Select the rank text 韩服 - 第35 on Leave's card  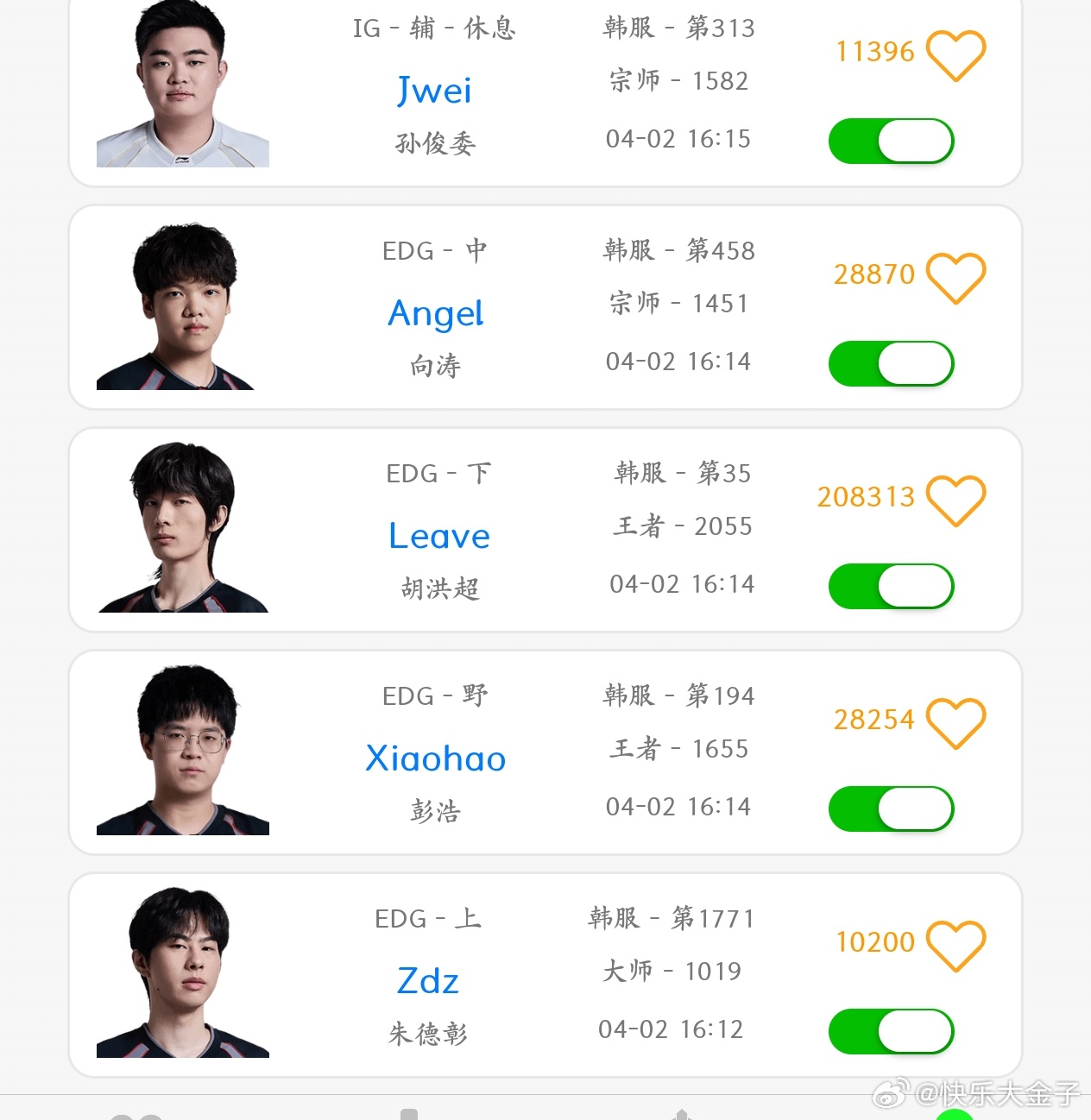click(681, 473)
